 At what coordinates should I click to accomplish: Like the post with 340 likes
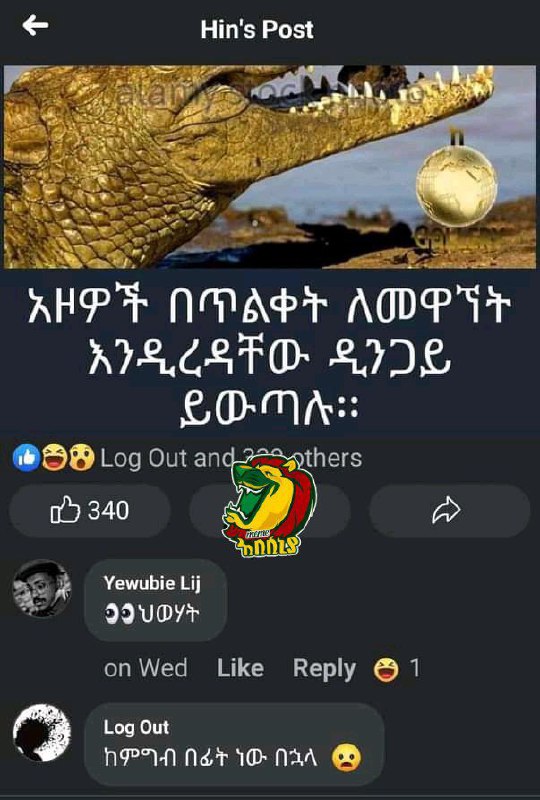pyautogui.click(x=90, y=511)
